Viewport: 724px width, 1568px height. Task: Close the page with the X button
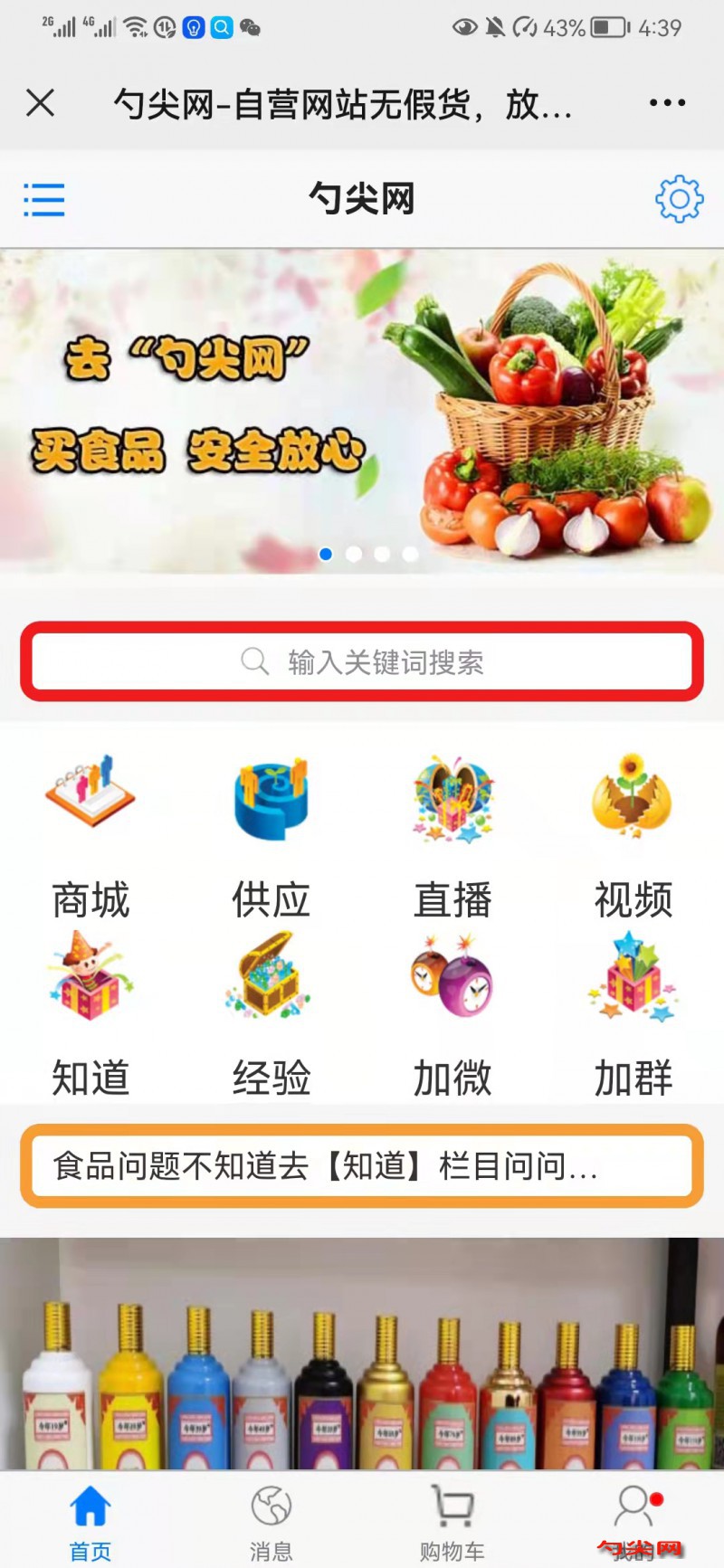[40, 102]
